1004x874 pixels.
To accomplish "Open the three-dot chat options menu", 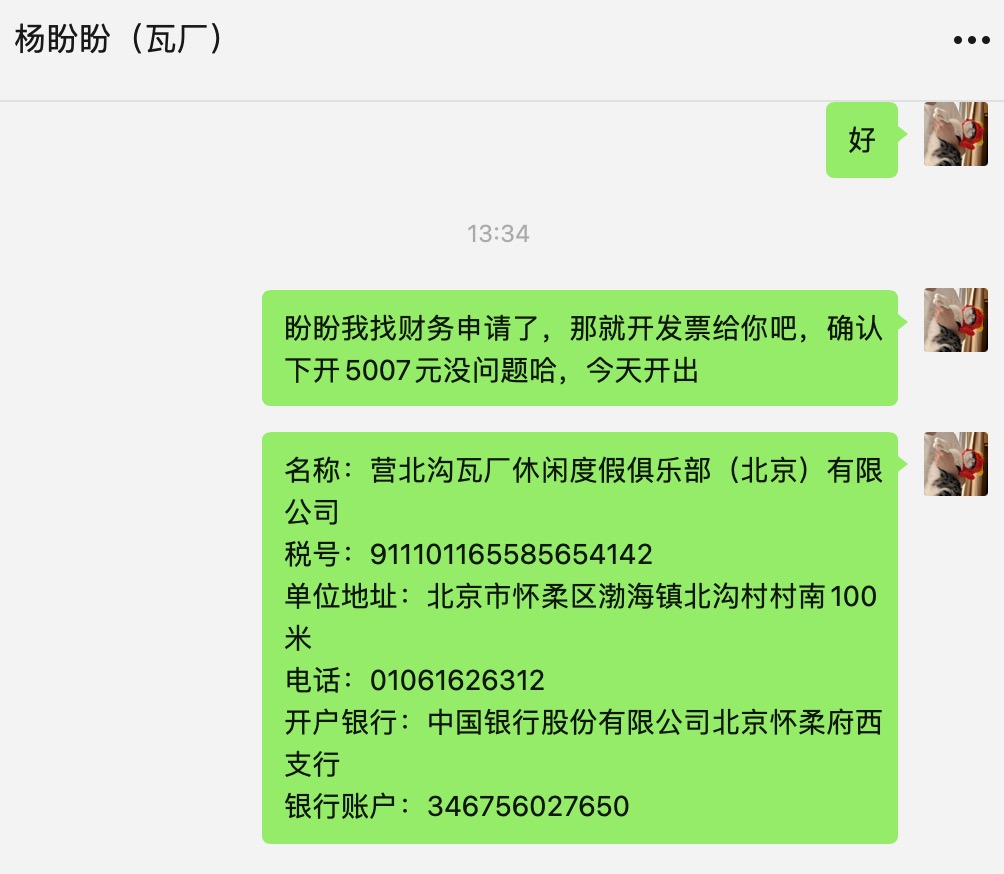I will [970, 41].
